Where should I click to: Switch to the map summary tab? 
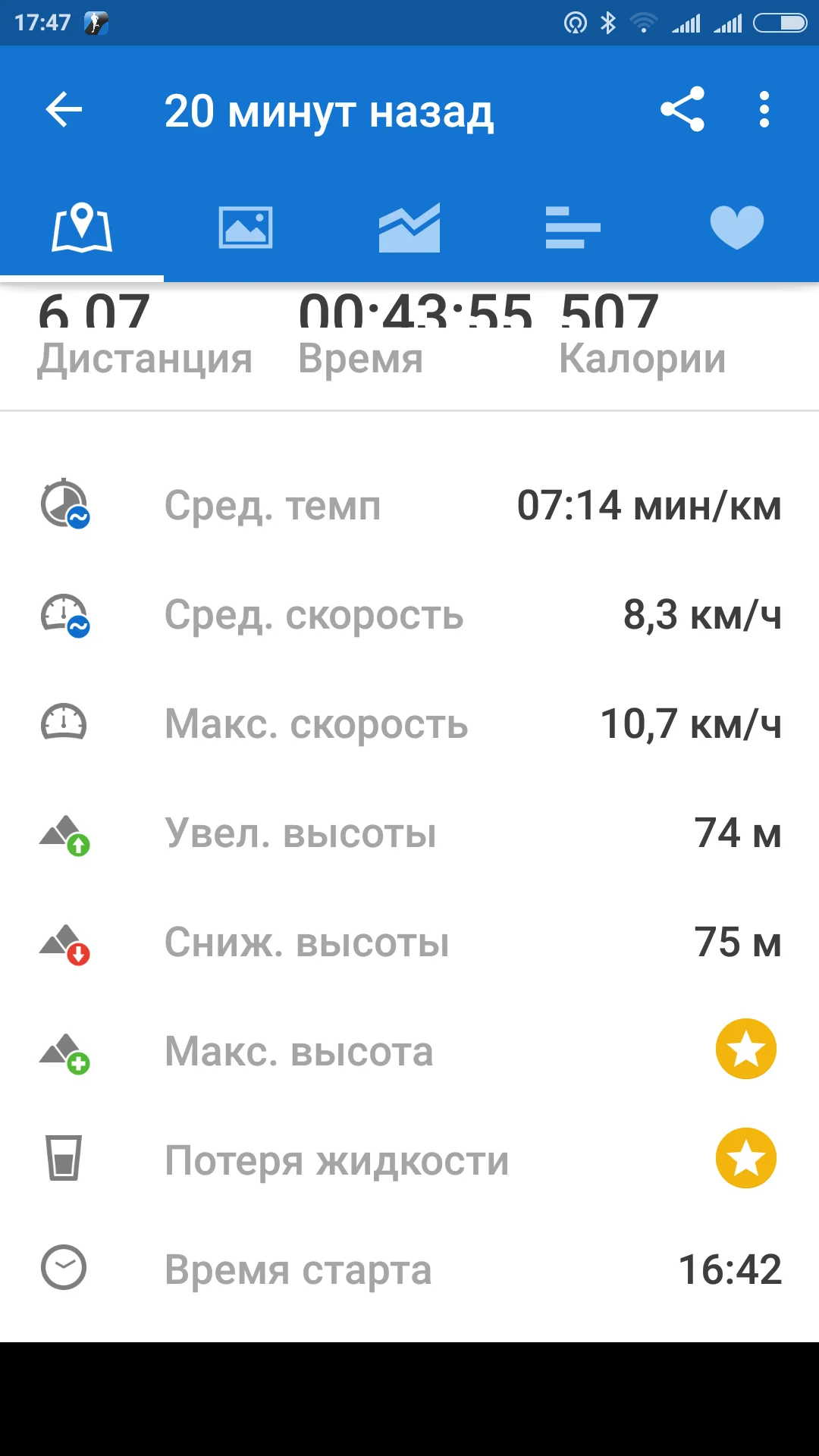pos(82,227)
